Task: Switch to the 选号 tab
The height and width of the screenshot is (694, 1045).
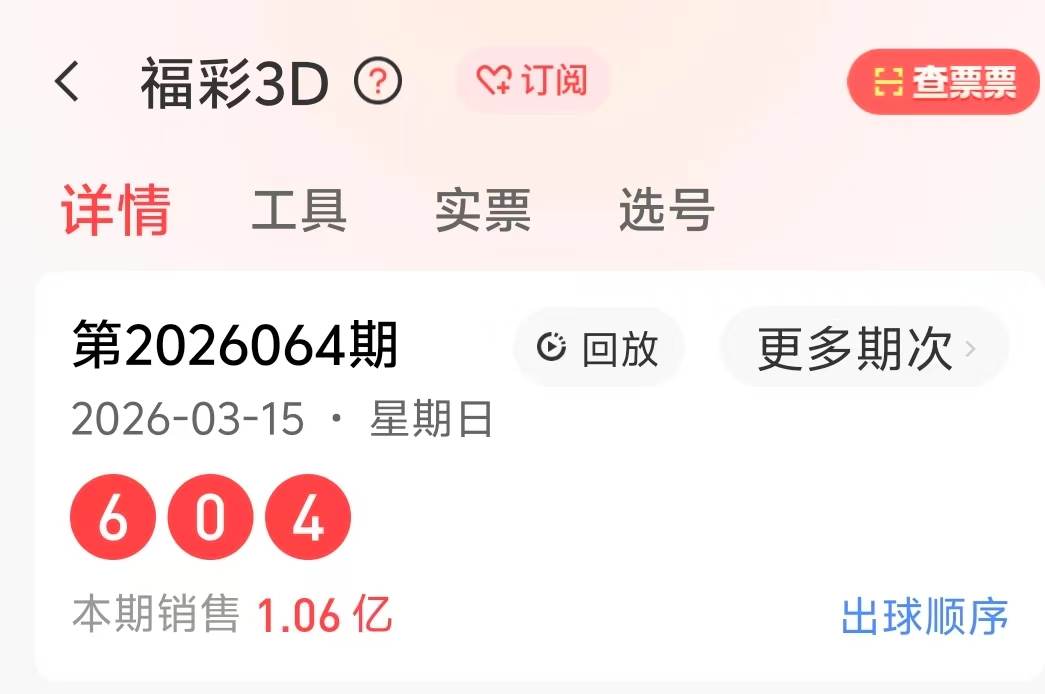Action: [x=667, y=210]
